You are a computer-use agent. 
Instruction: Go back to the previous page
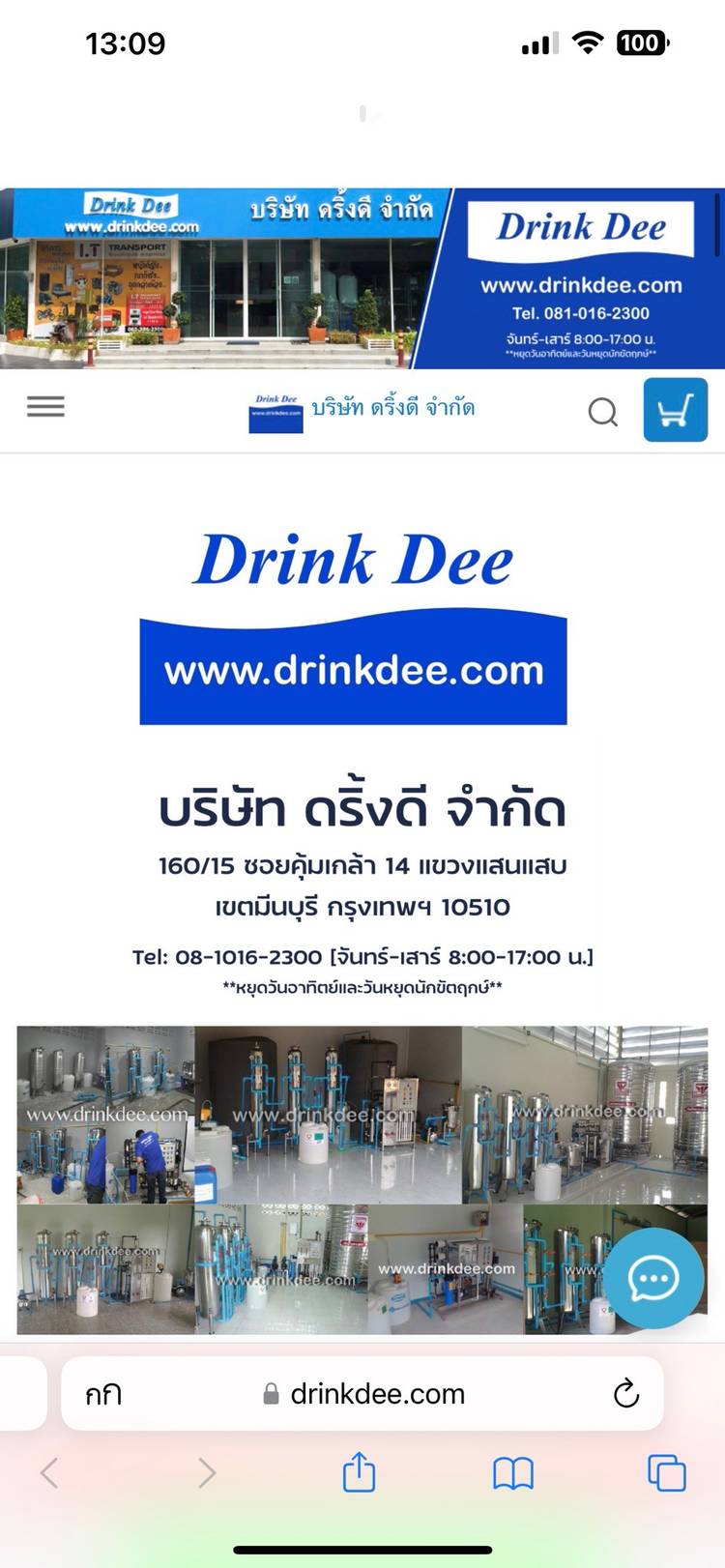coord(50,1473)
